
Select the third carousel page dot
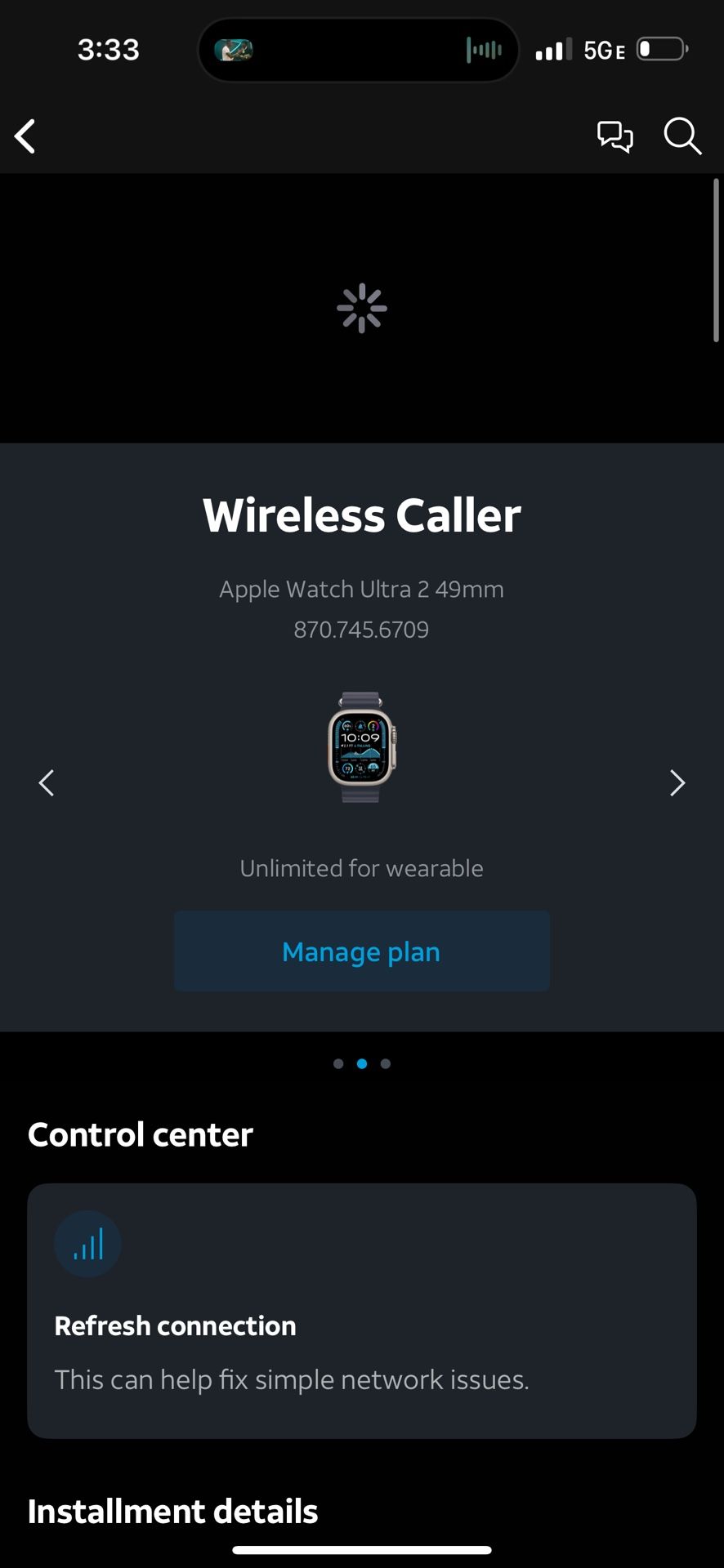385,1063
